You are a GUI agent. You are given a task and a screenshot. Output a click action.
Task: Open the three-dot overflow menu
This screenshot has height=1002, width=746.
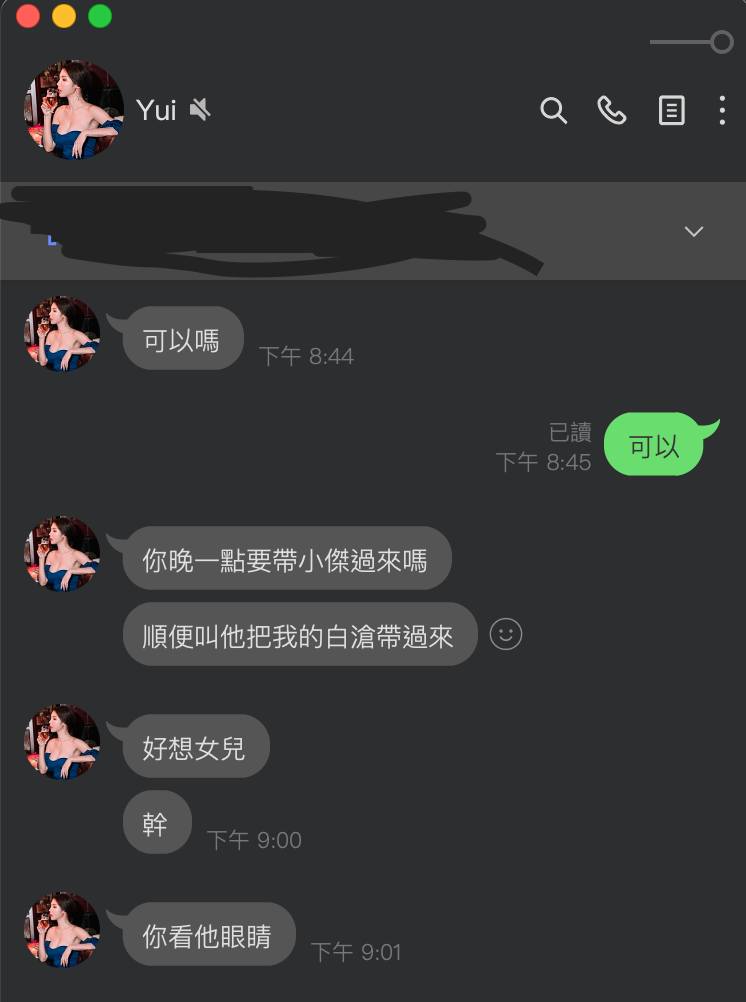(722, 110)
